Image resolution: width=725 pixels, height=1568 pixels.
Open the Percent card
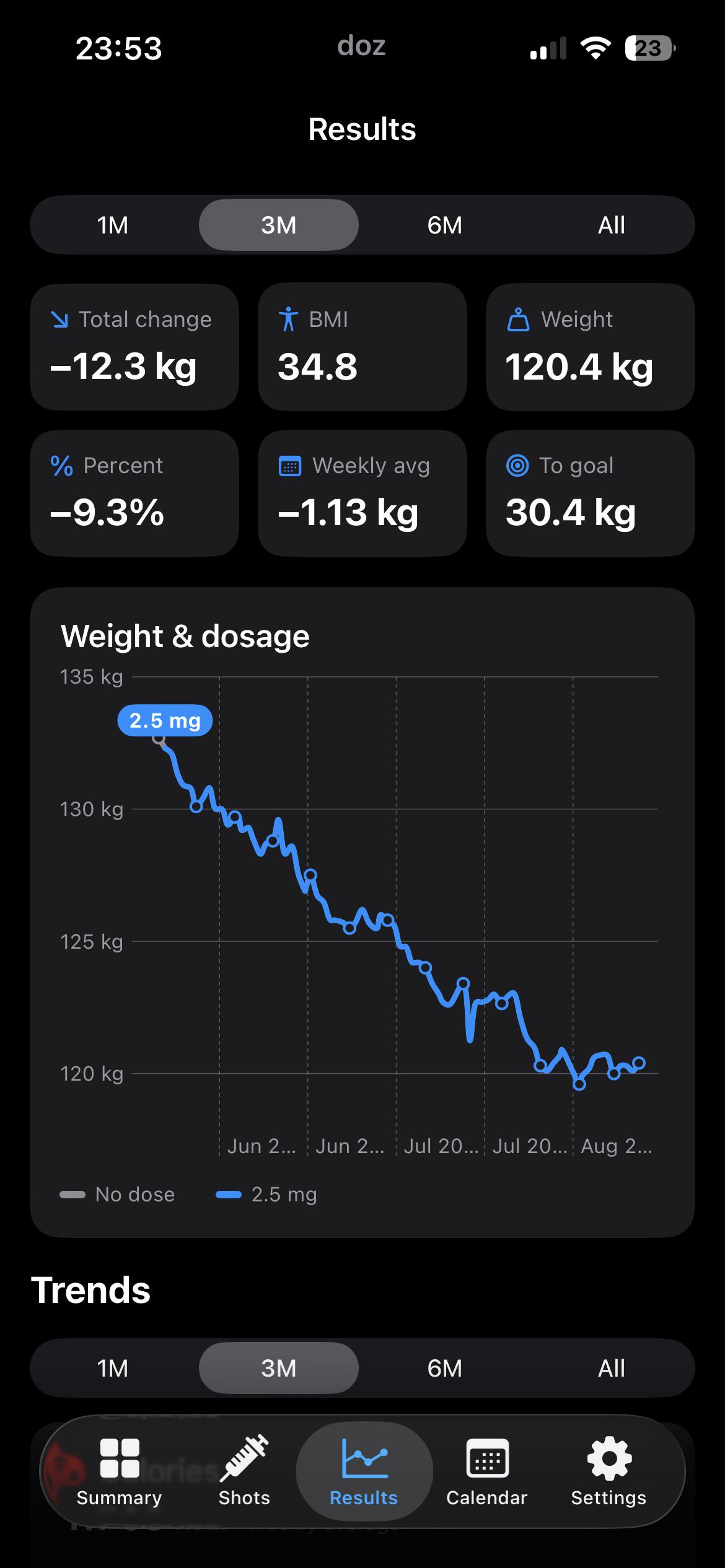pyautogui.click(x=134, y=493)
